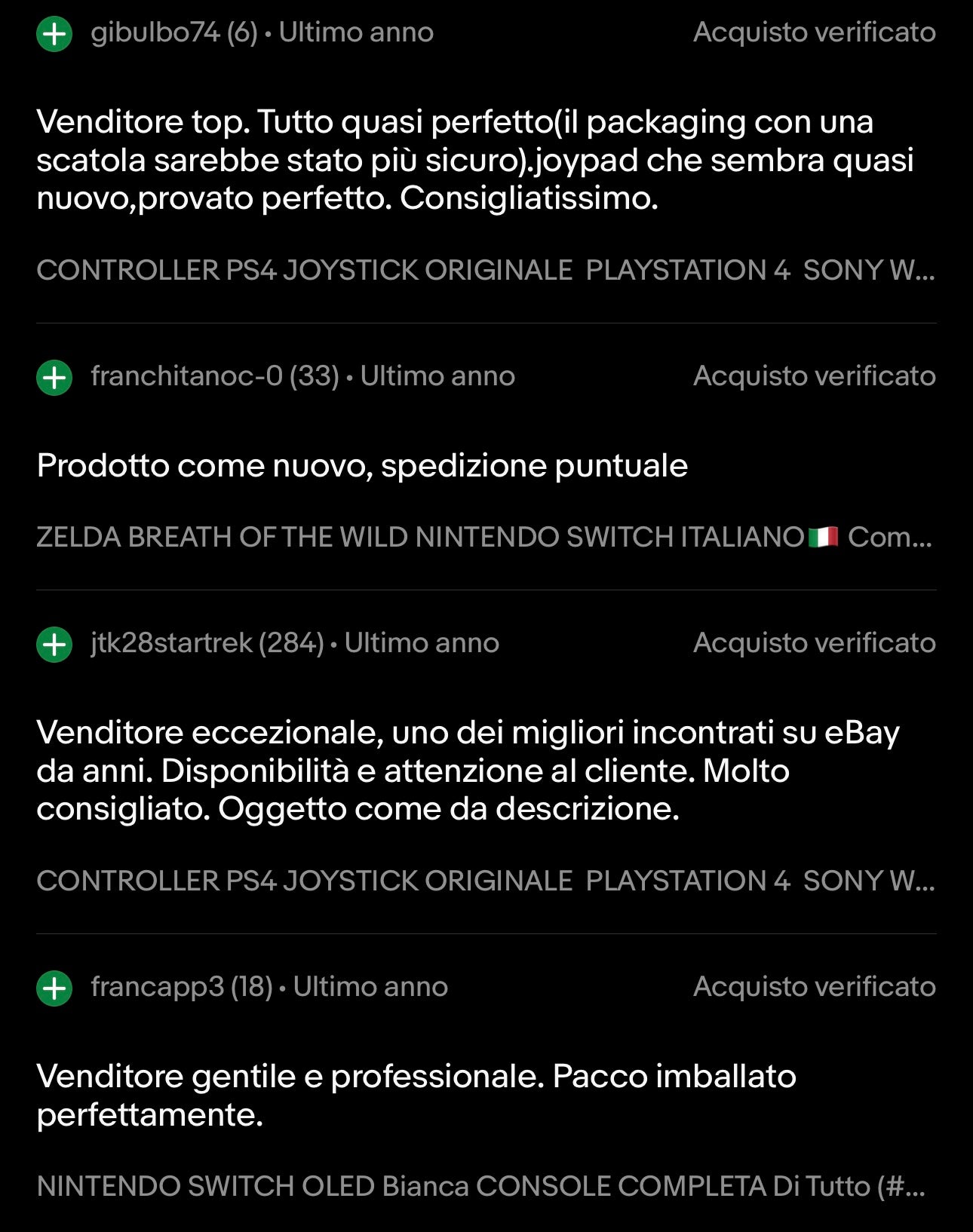Open the PS4 controller listing under gibulbo74's review
This screenshot has width=973, height=1232.
(485, 270)
